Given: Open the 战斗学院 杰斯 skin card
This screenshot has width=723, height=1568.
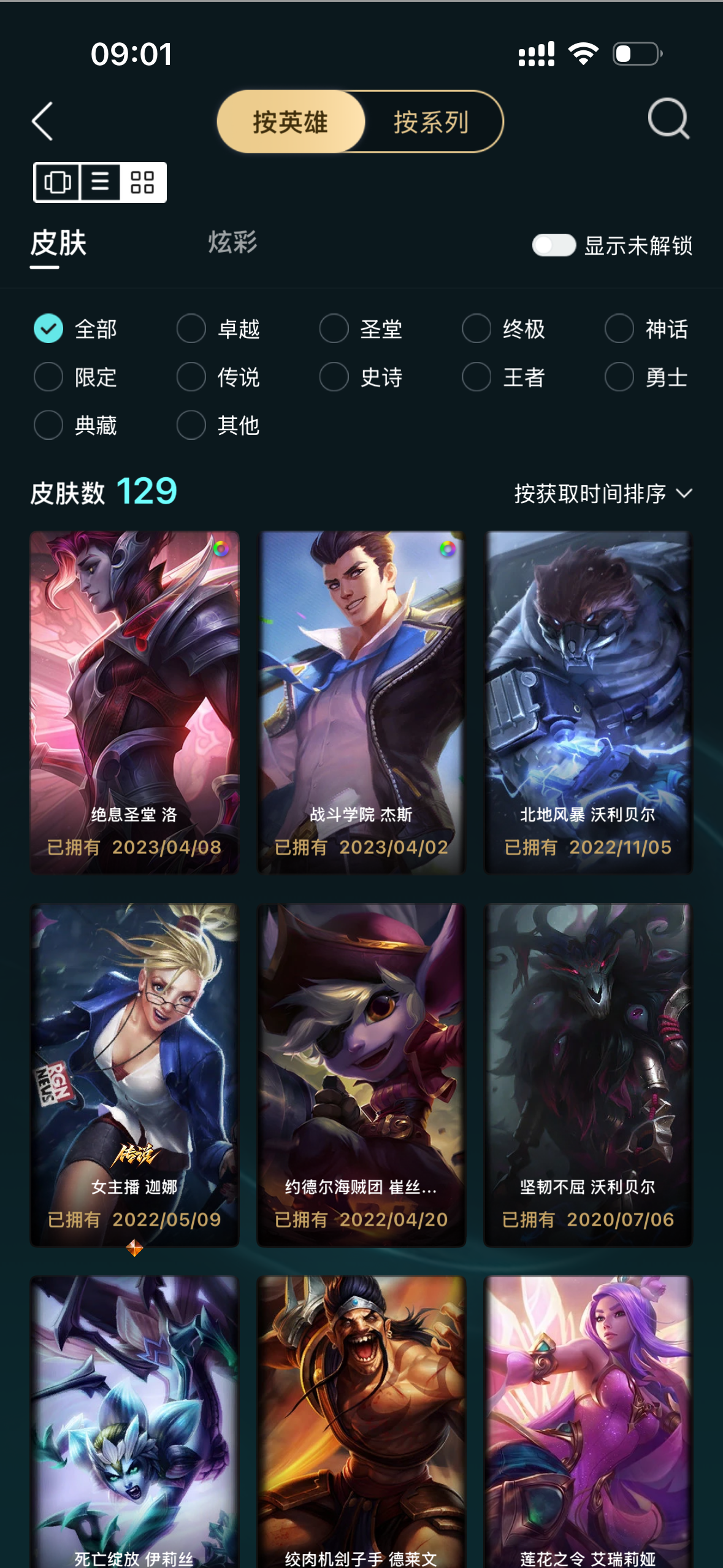Looking at the screenshot, I should 361,702.
